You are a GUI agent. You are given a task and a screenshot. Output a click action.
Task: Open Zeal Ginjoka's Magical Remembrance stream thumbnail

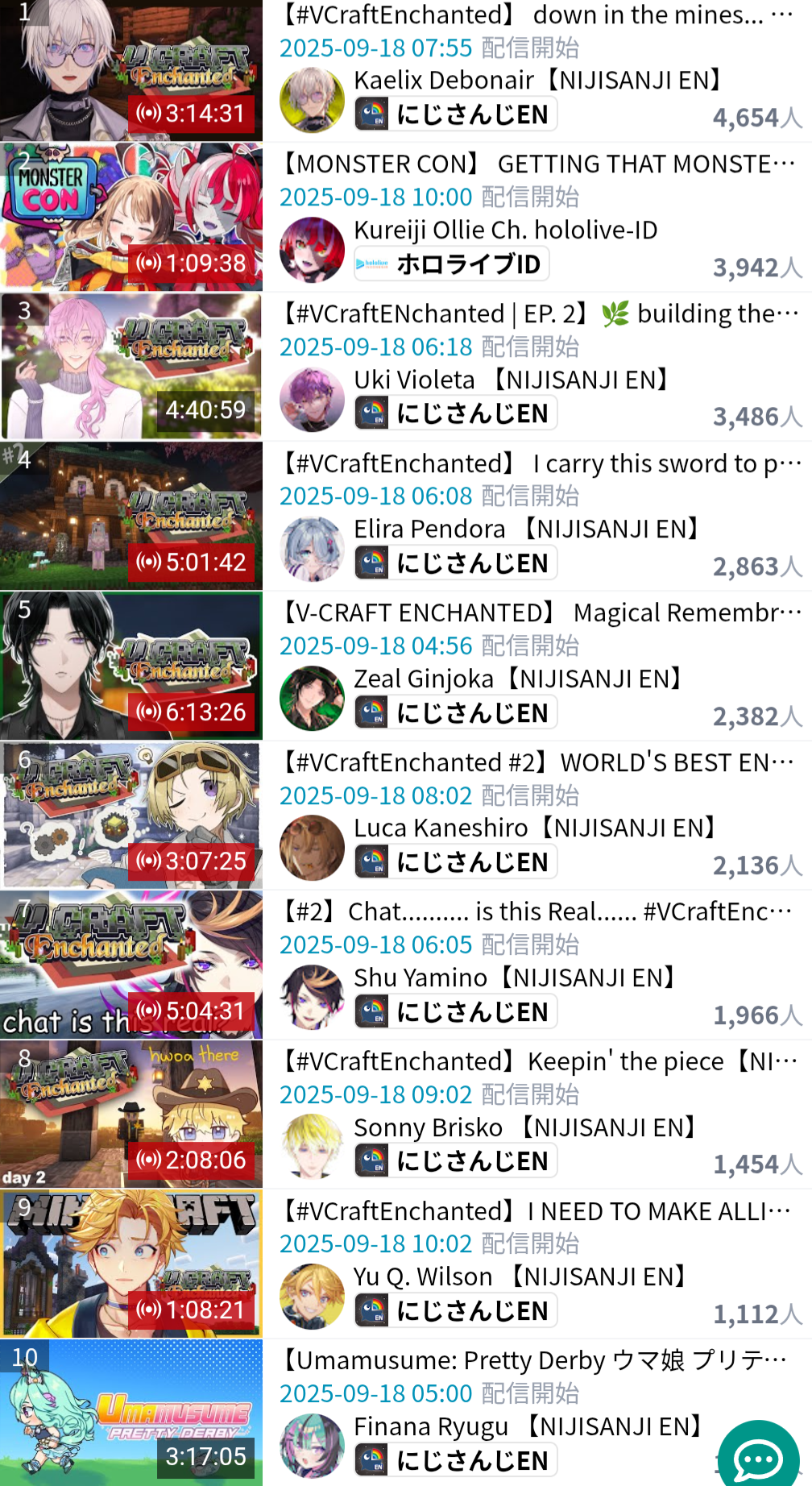(131, 666)
